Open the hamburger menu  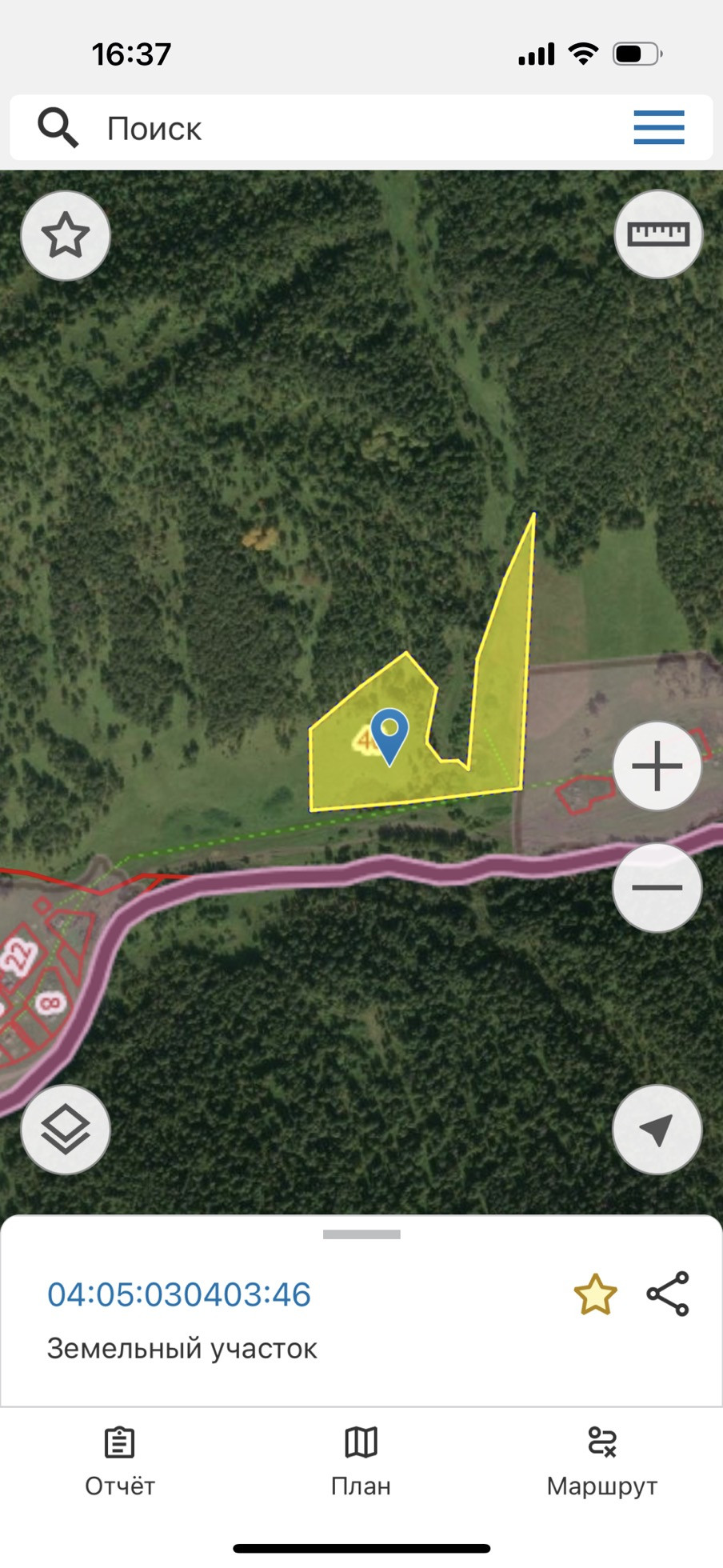(658, 127)
